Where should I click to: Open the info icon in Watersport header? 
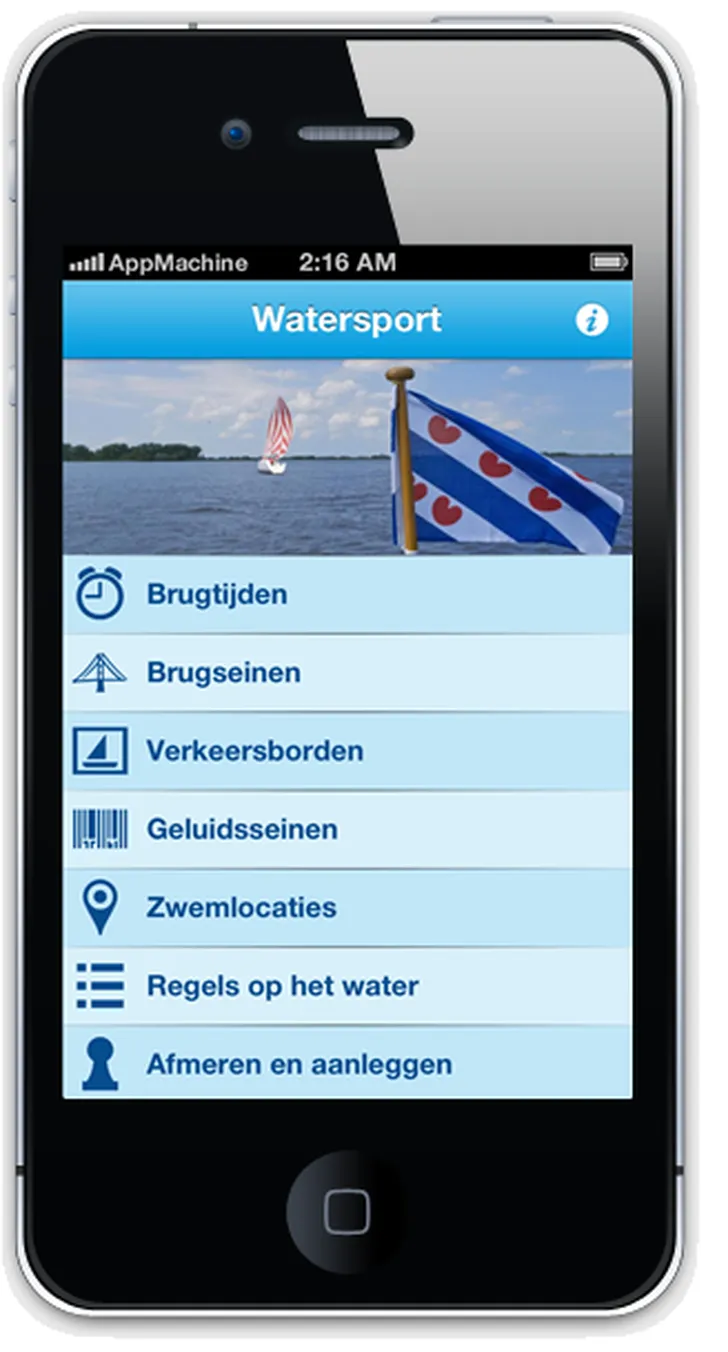point(591,320)
